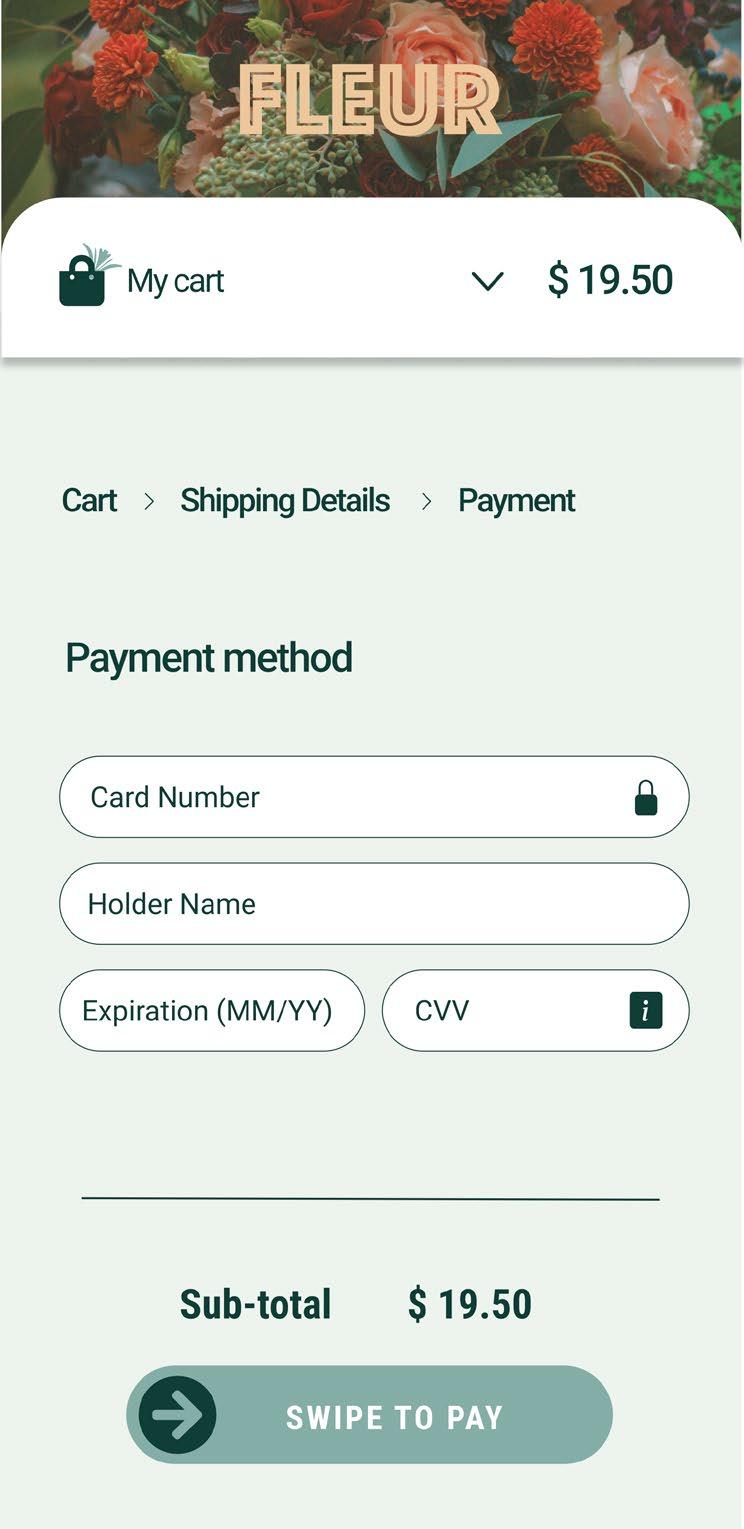The height and width of the screenshot is (1529, 744).
Task: Go back to Cart breadcrumb
Action: [89, 500]
